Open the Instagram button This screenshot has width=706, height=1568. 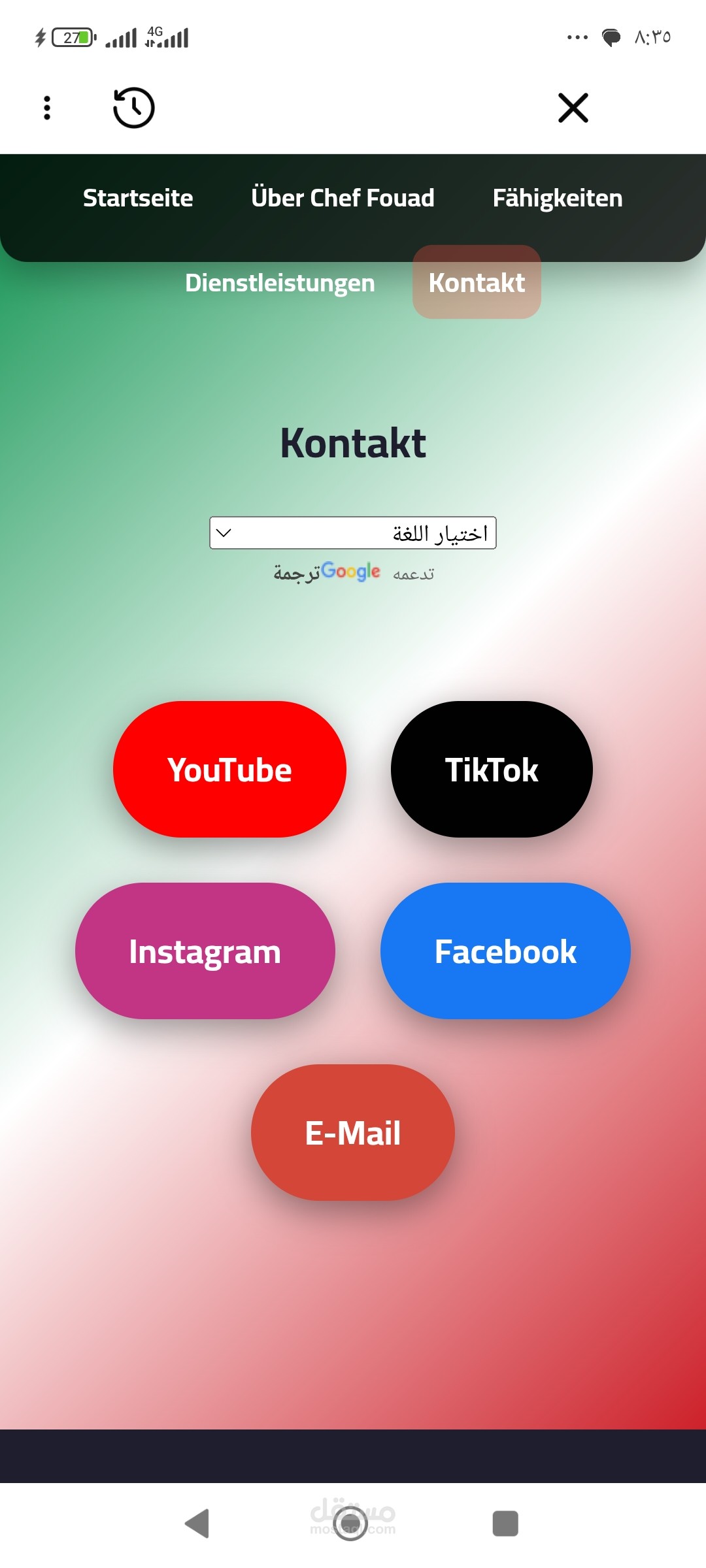pyautogui.click(x=205, y=951)
